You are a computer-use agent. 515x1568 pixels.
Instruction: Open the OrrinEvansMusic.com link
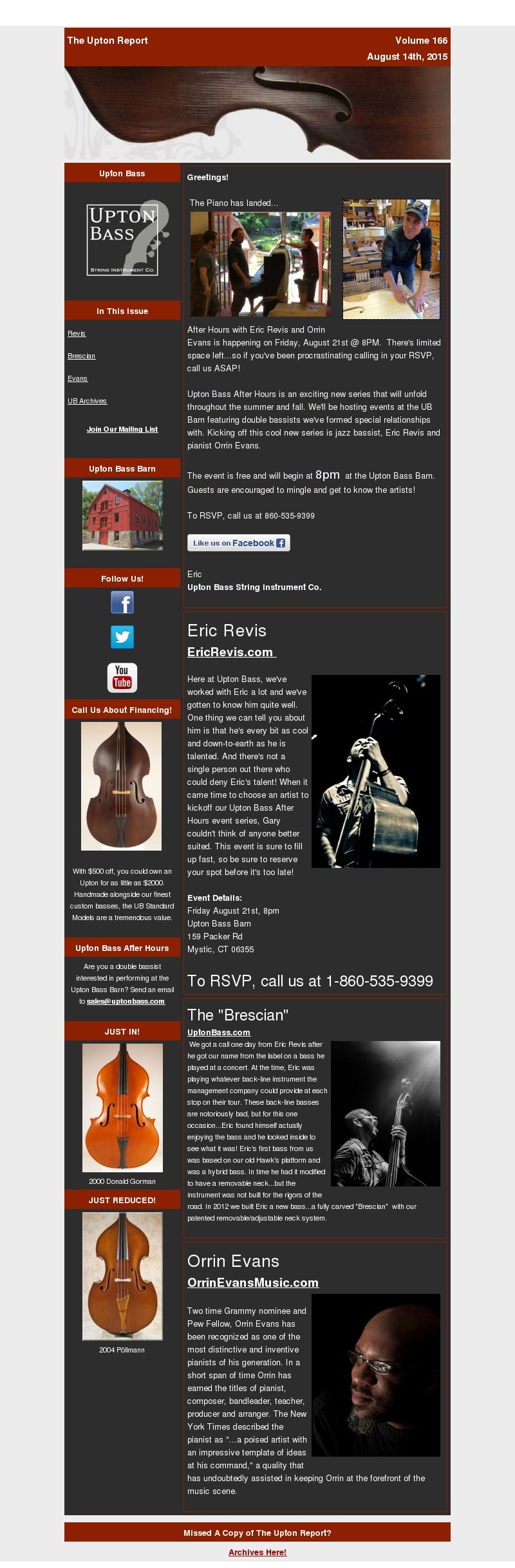[252, 1282]
